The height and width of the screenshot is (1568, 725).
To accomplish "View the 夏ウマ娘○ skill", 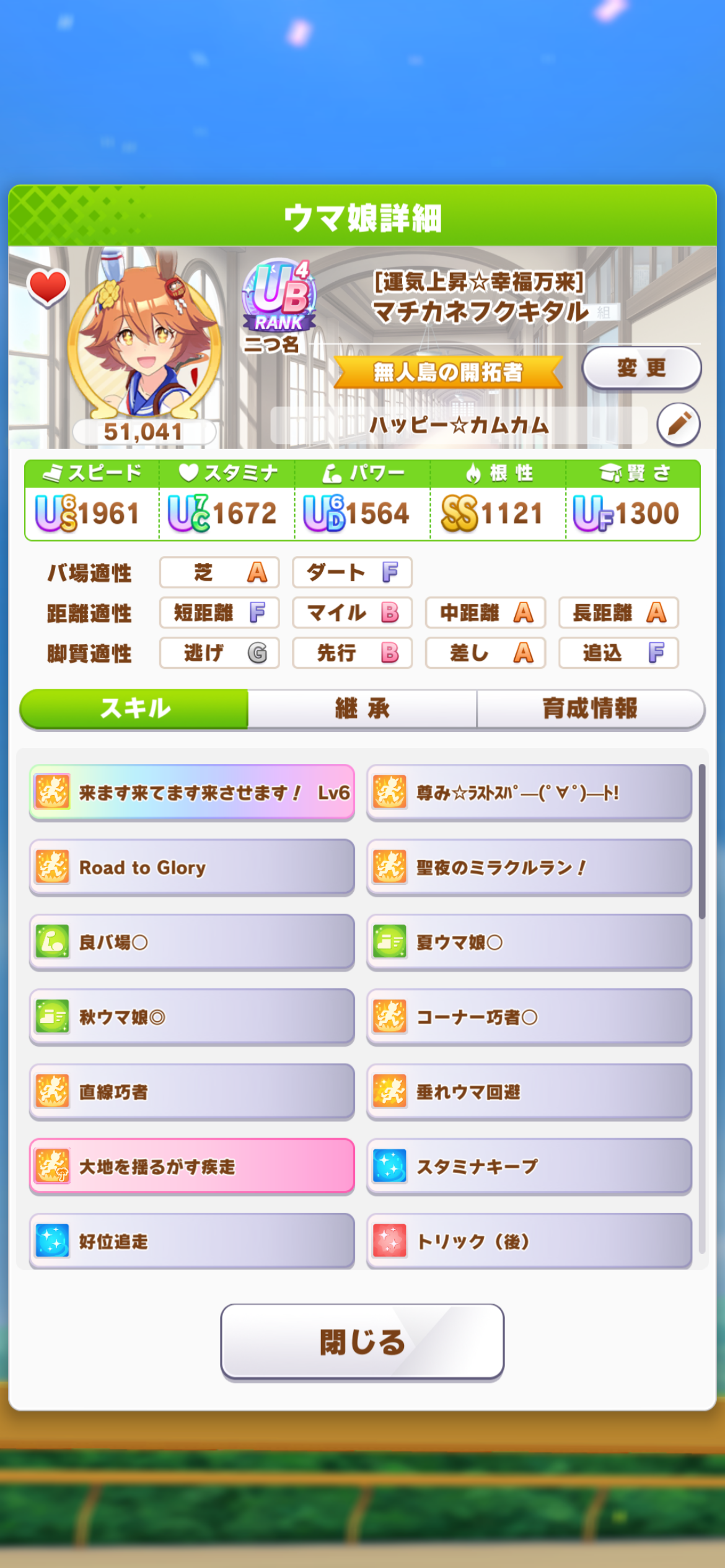I will point(529,943).
